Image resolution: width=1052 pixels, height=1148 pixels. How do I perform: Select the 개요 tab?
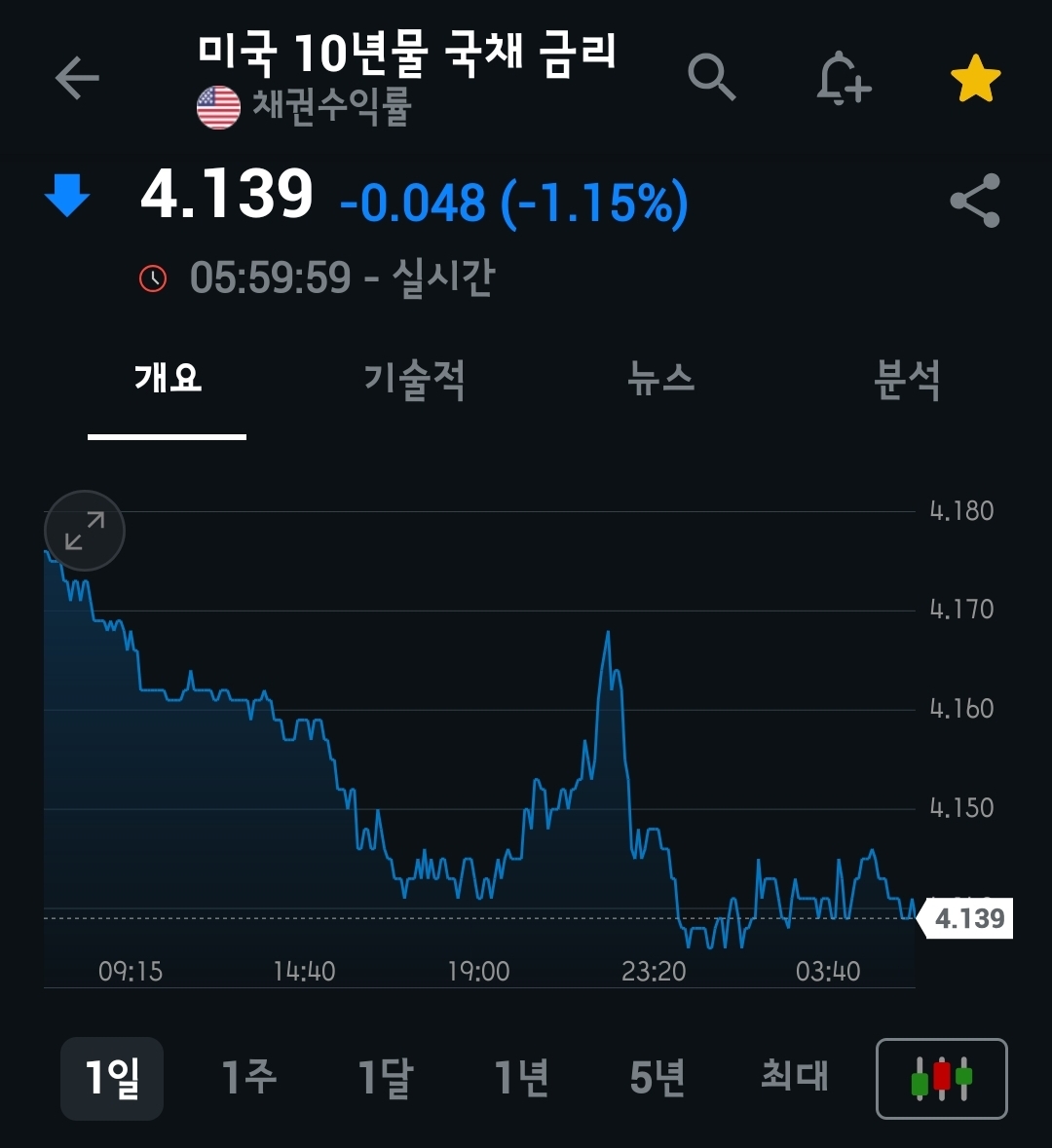168,379
